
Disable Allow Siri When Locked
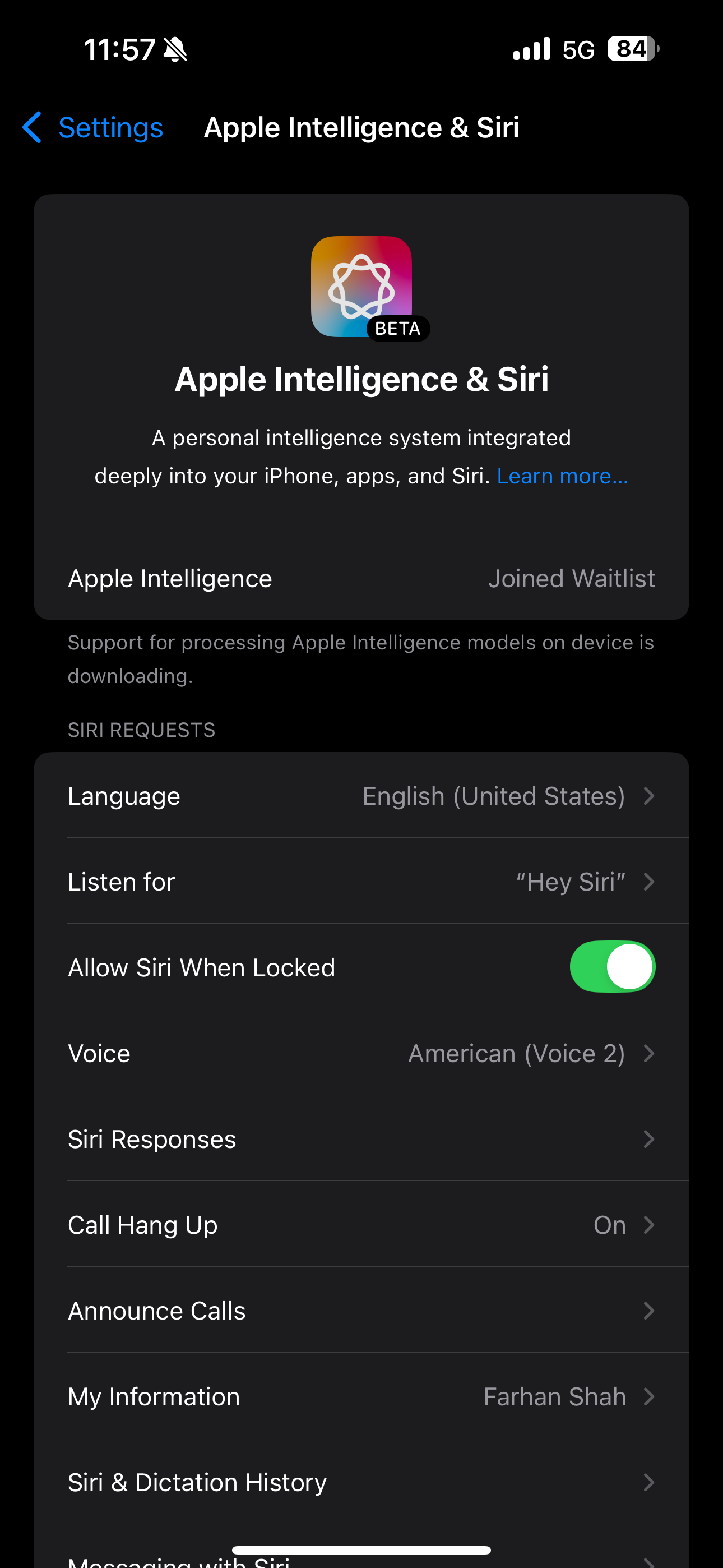pyautogui.click(x=612, y=967)
